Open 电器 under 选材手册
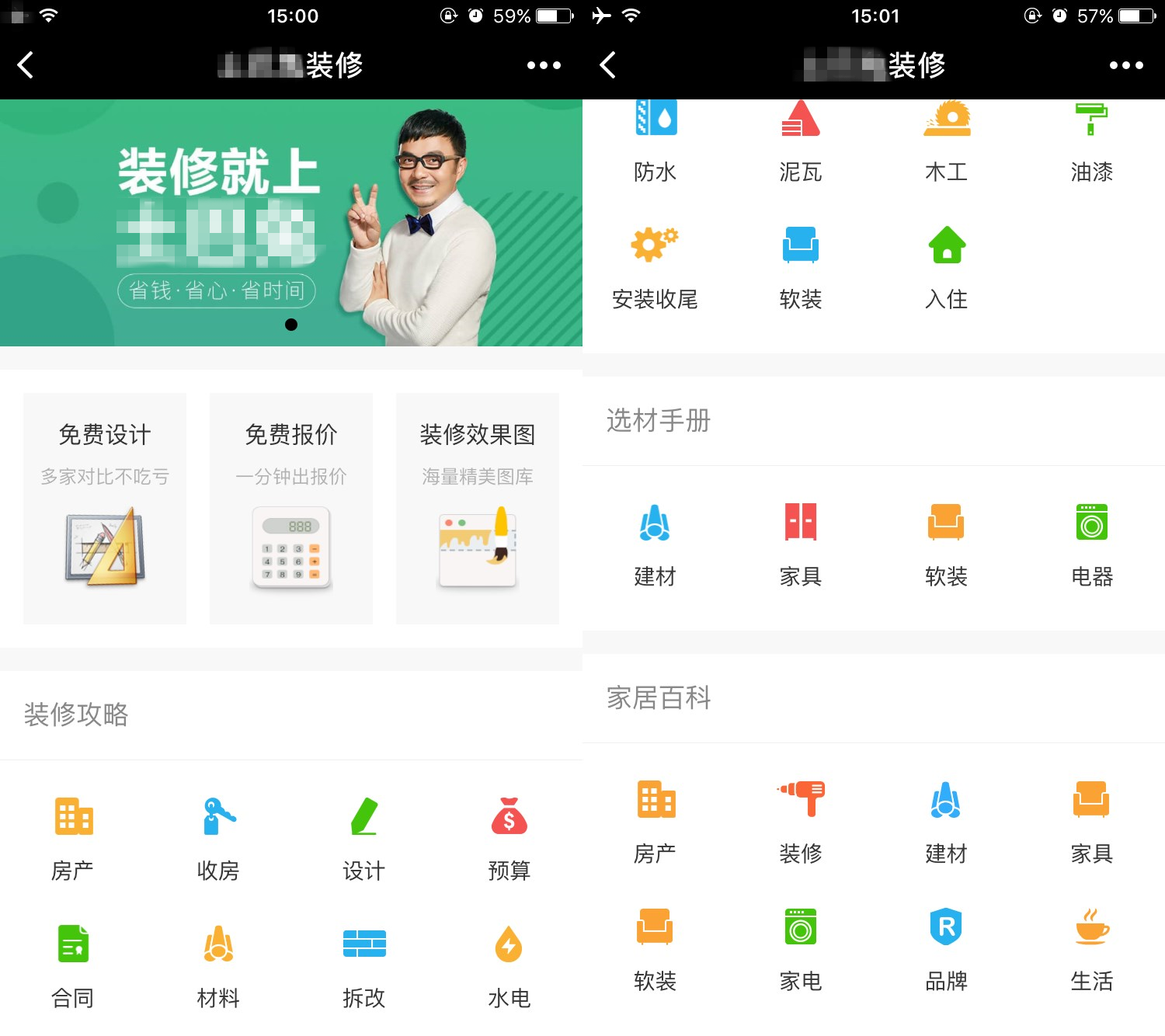This screenshot has width=1165, height=1036. click(1091, 544)
